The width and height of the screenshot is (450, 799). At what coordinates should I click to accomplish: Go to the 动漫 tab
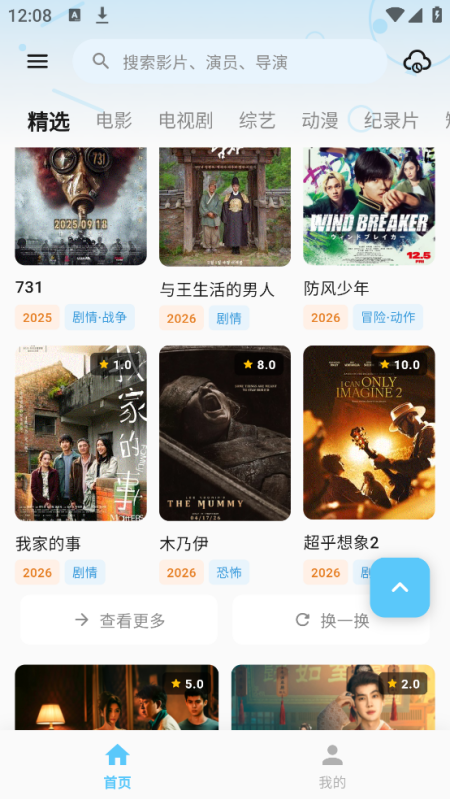(320, 121)
